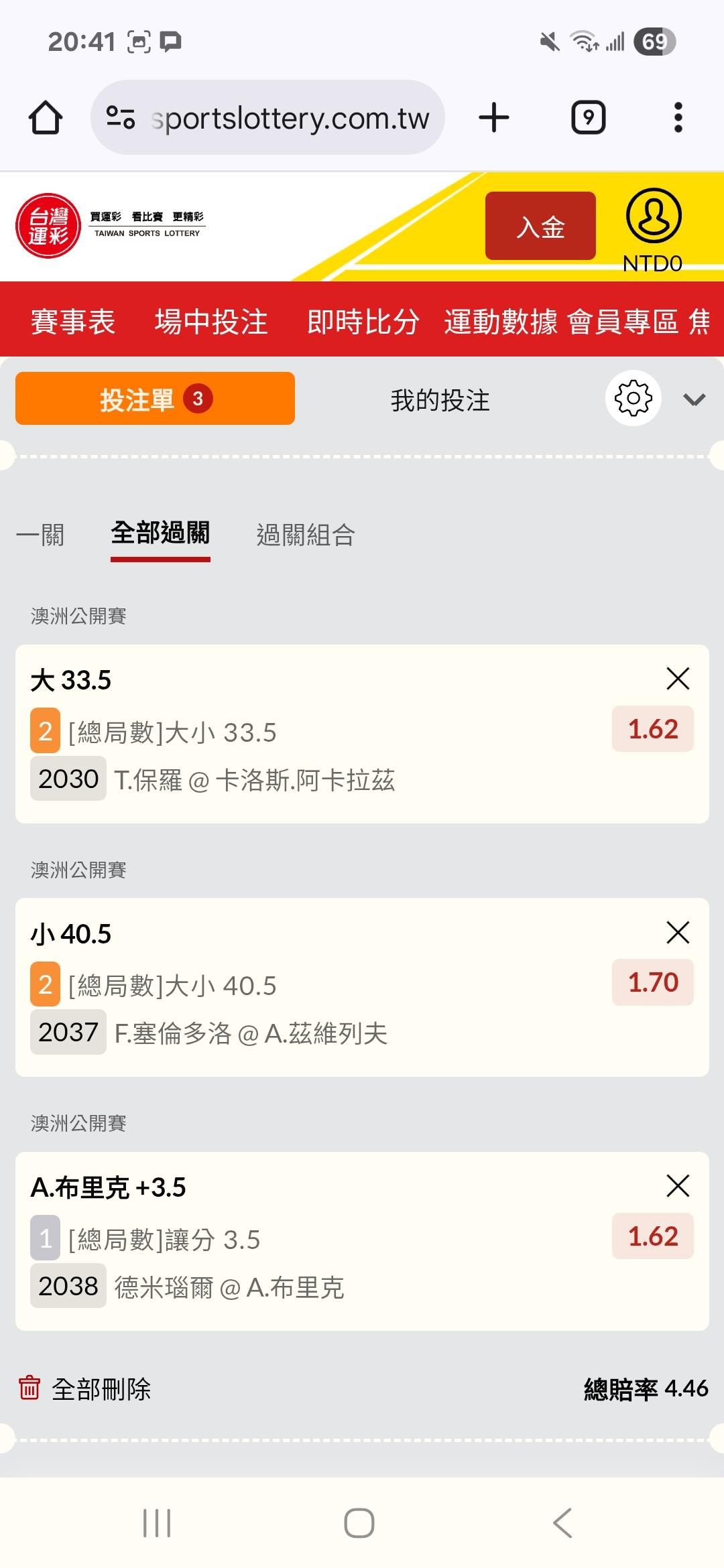Select the 過關組合 tab
The width and height of the screenshot is (724, 1568).
[x=306, y=535]
